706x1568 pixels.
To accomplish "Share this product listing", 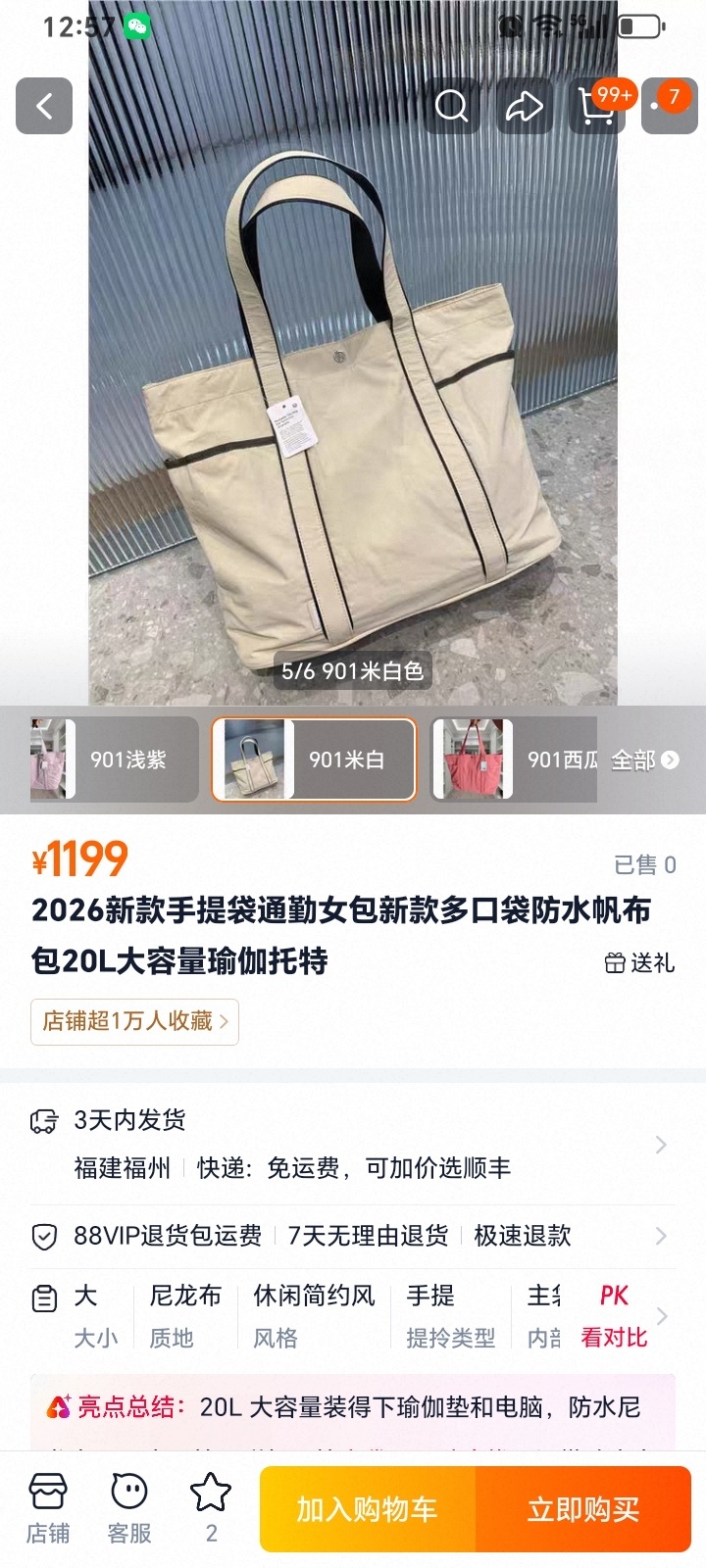I will point(525,106).
